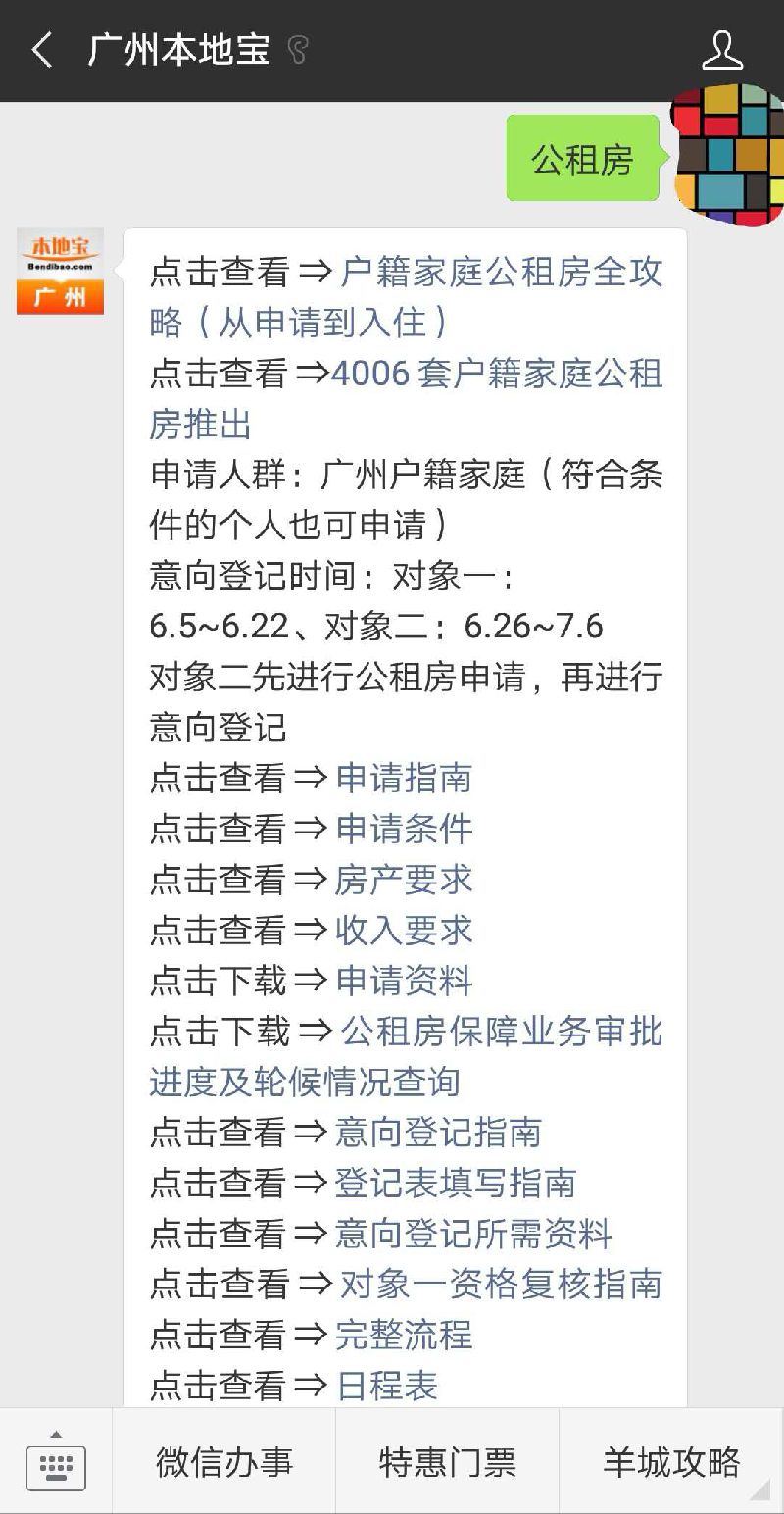Download the 申请资料 link

pyautogui.click(x=404, y=981)
